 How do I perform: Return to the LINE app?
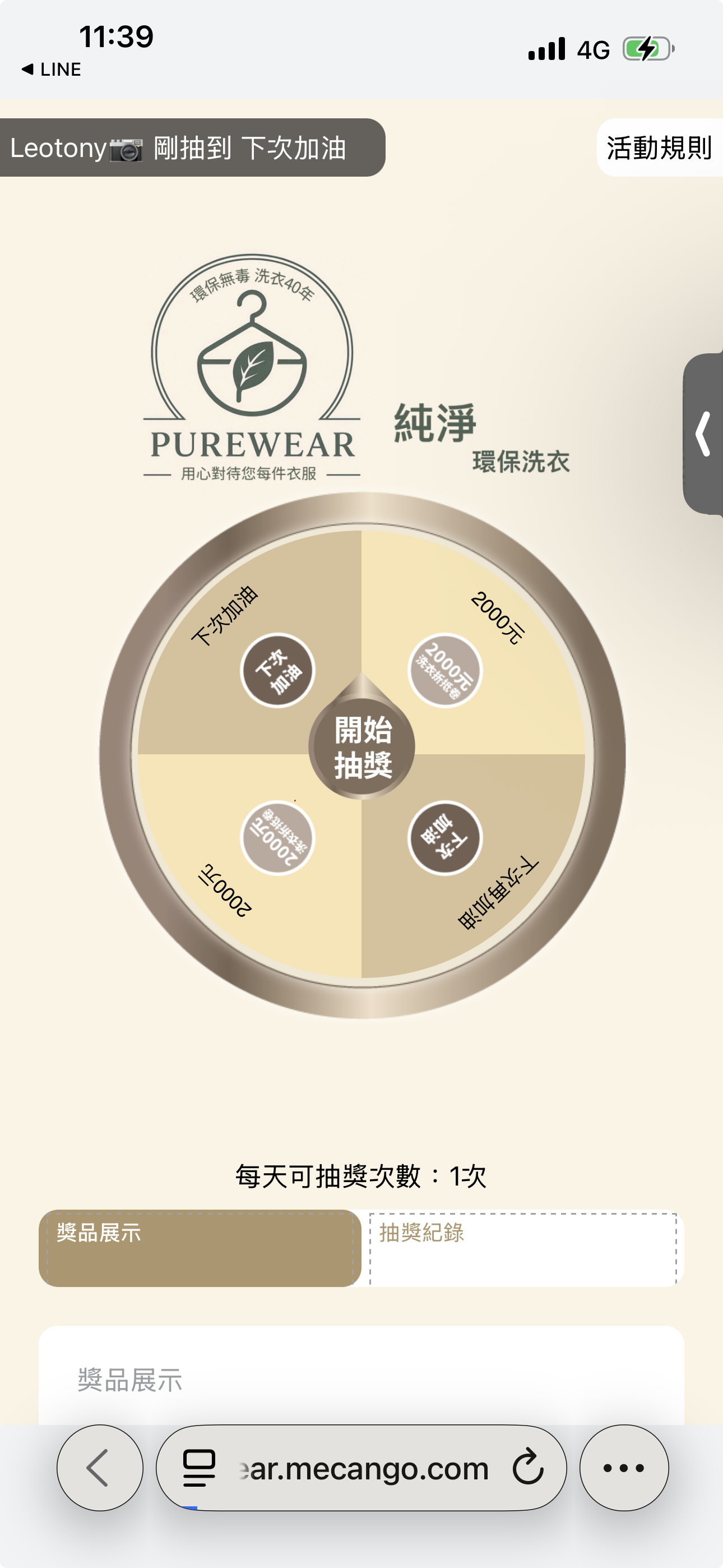point(51,70)
